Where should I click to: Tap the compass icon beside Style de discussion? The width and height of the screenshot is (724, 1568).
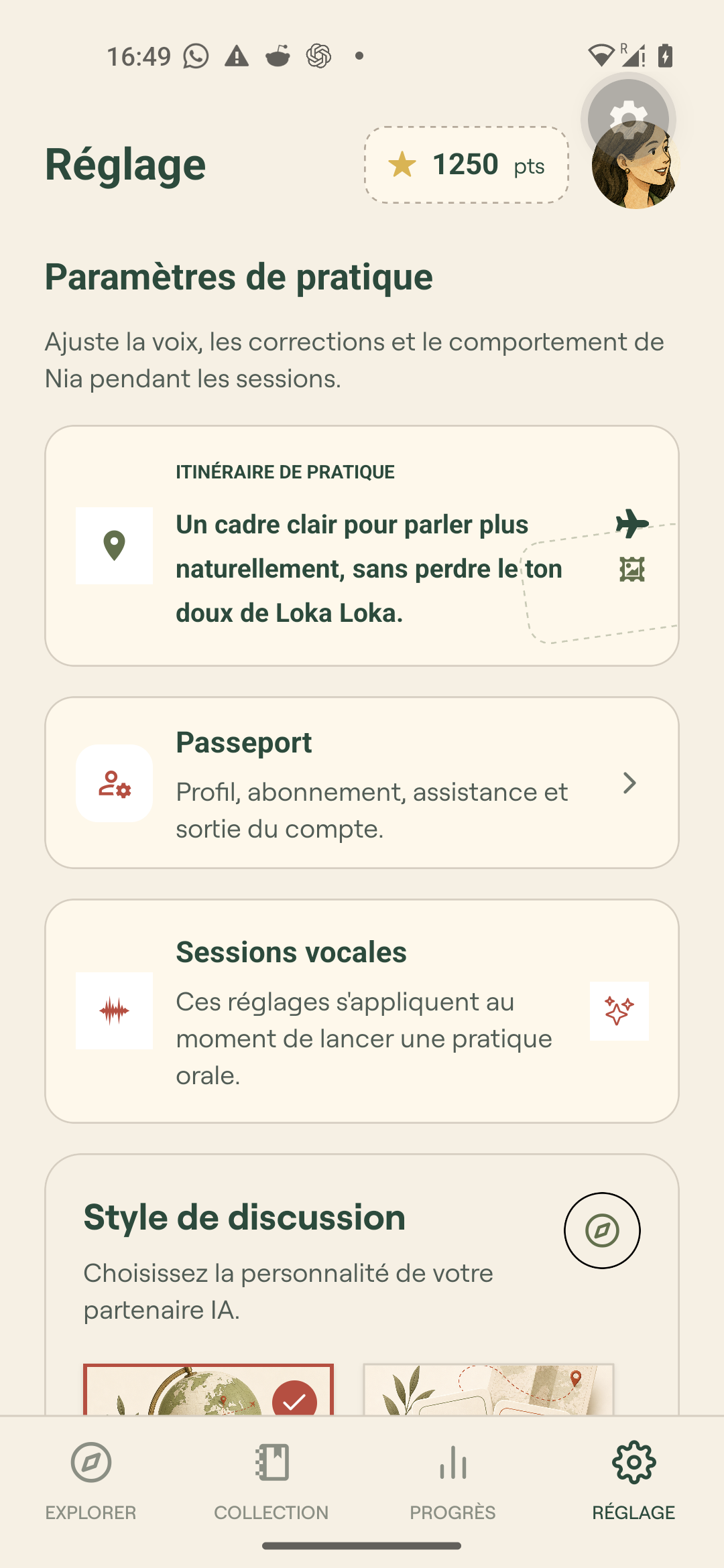coord(602,1230)
